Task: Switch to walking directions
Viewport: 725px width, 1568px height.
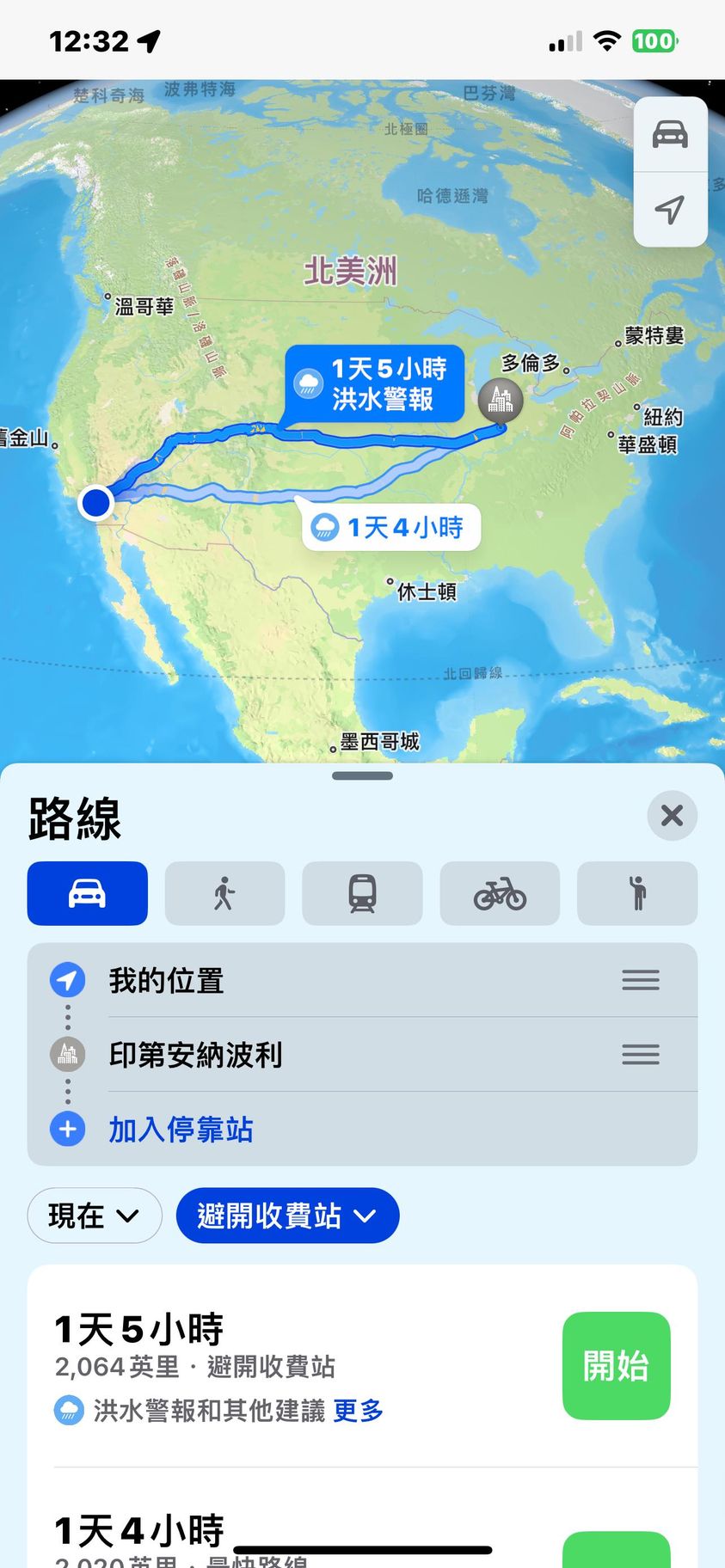Action: 224,893
